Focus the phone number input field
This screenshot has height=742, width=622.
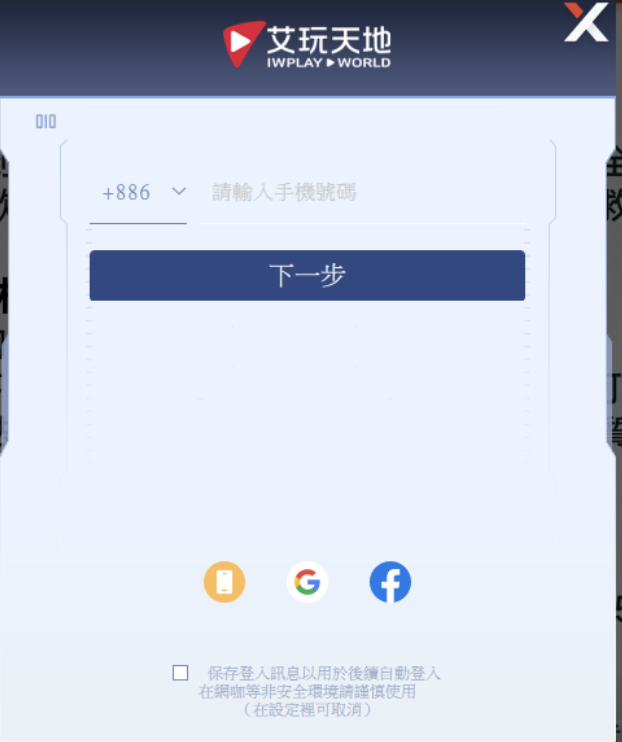coord(362,192)
